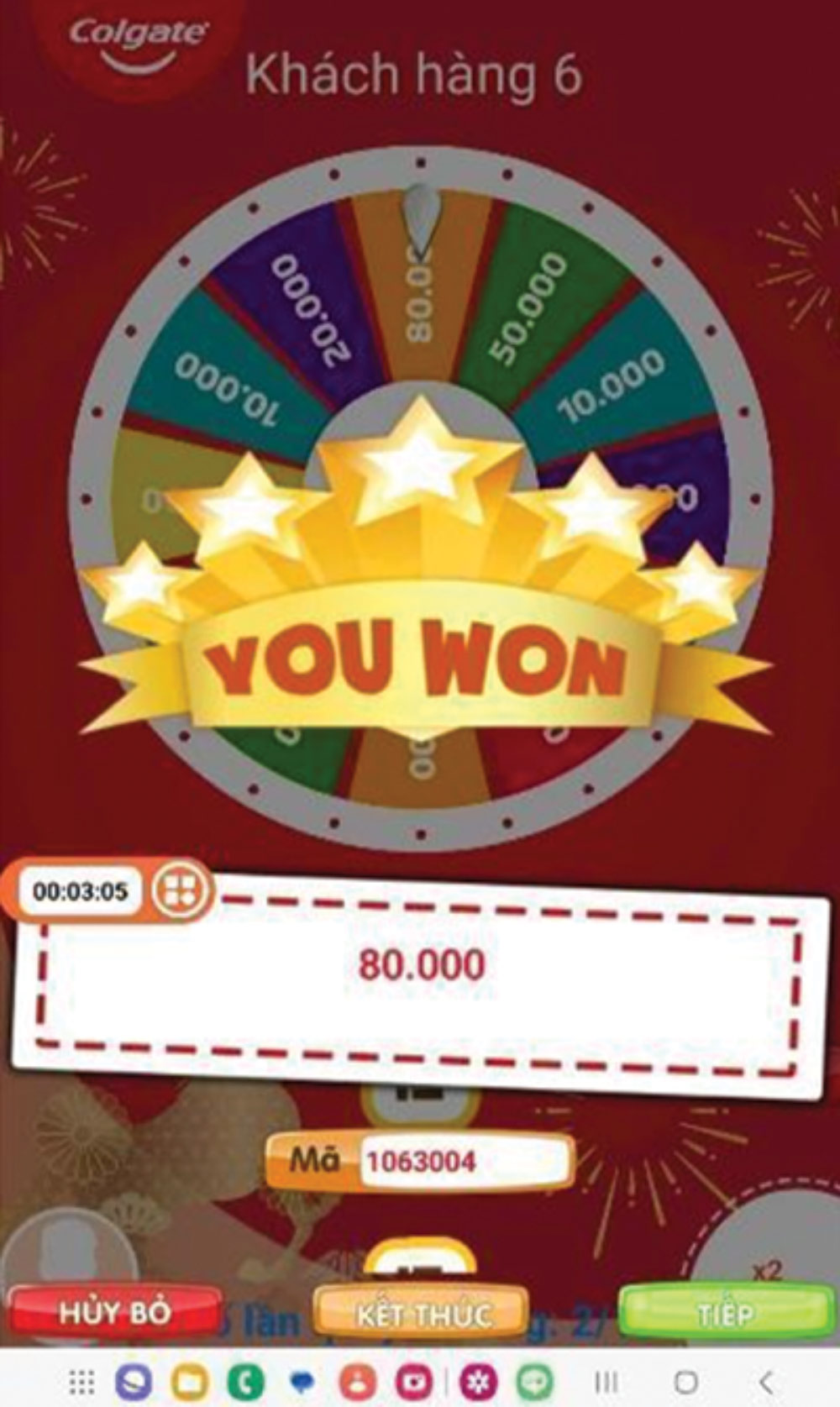Select the Mã code field
This screenshot has width=840, height=1407.
click(x=464, y=1162)
